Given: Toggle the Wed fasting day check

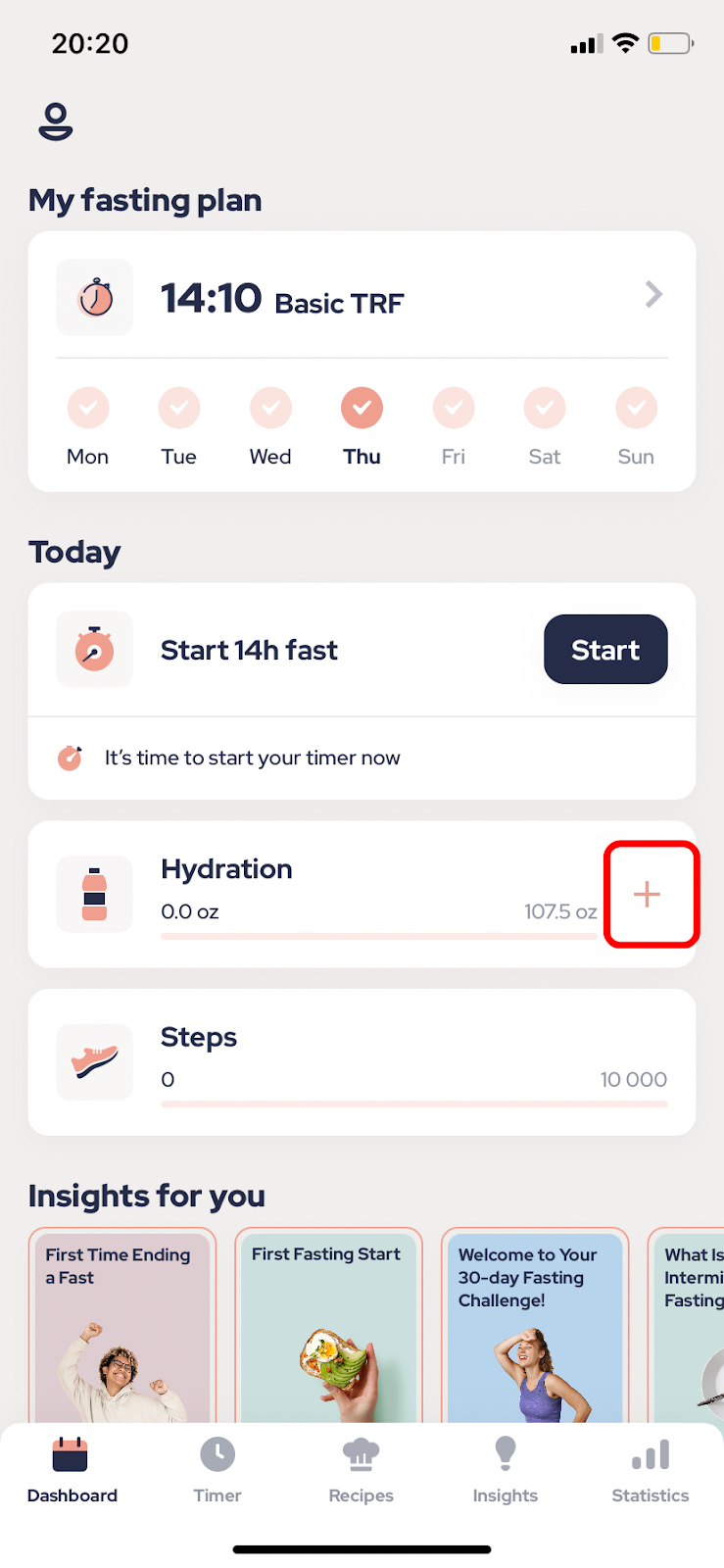Looking at the screenshot, I should point(270,408).
